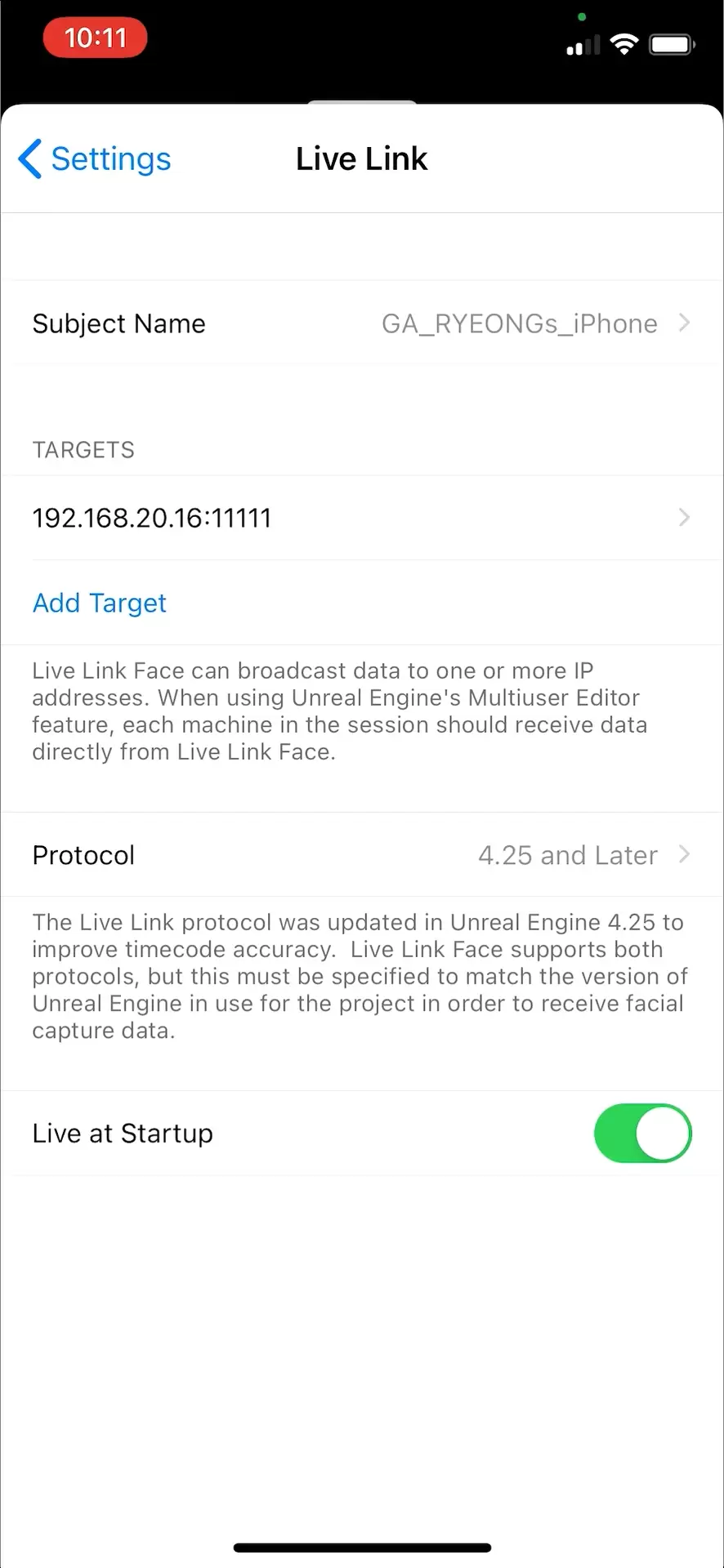
Task: Open the Protocol setting
Action: [x=361, y=855]
